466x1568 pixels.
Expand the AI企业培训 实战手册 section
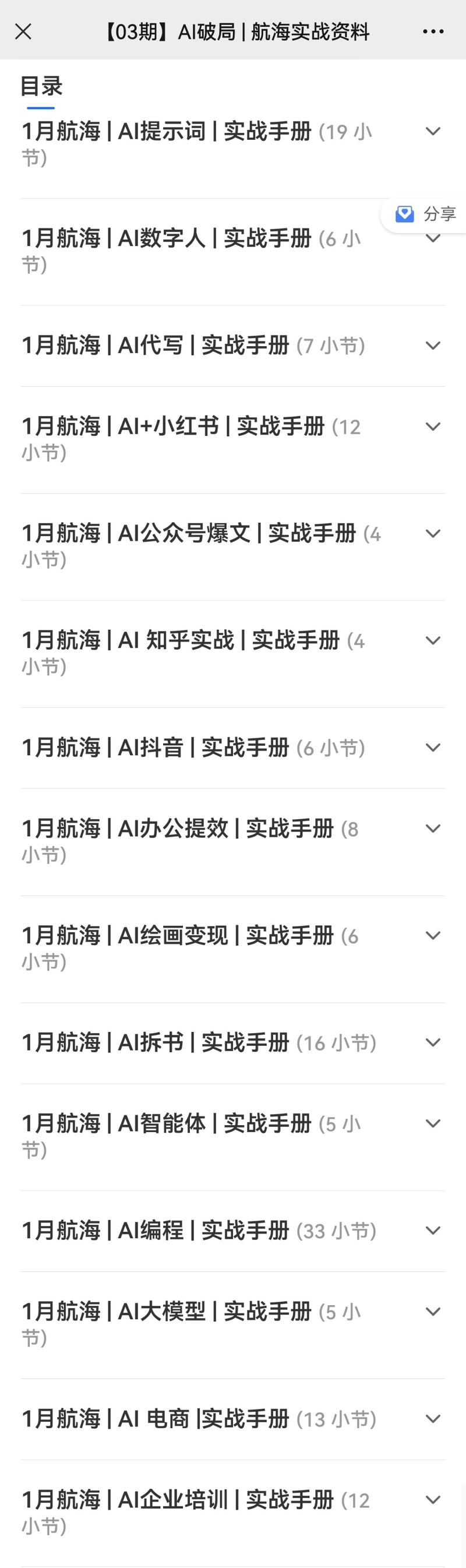coord(433,1500)
